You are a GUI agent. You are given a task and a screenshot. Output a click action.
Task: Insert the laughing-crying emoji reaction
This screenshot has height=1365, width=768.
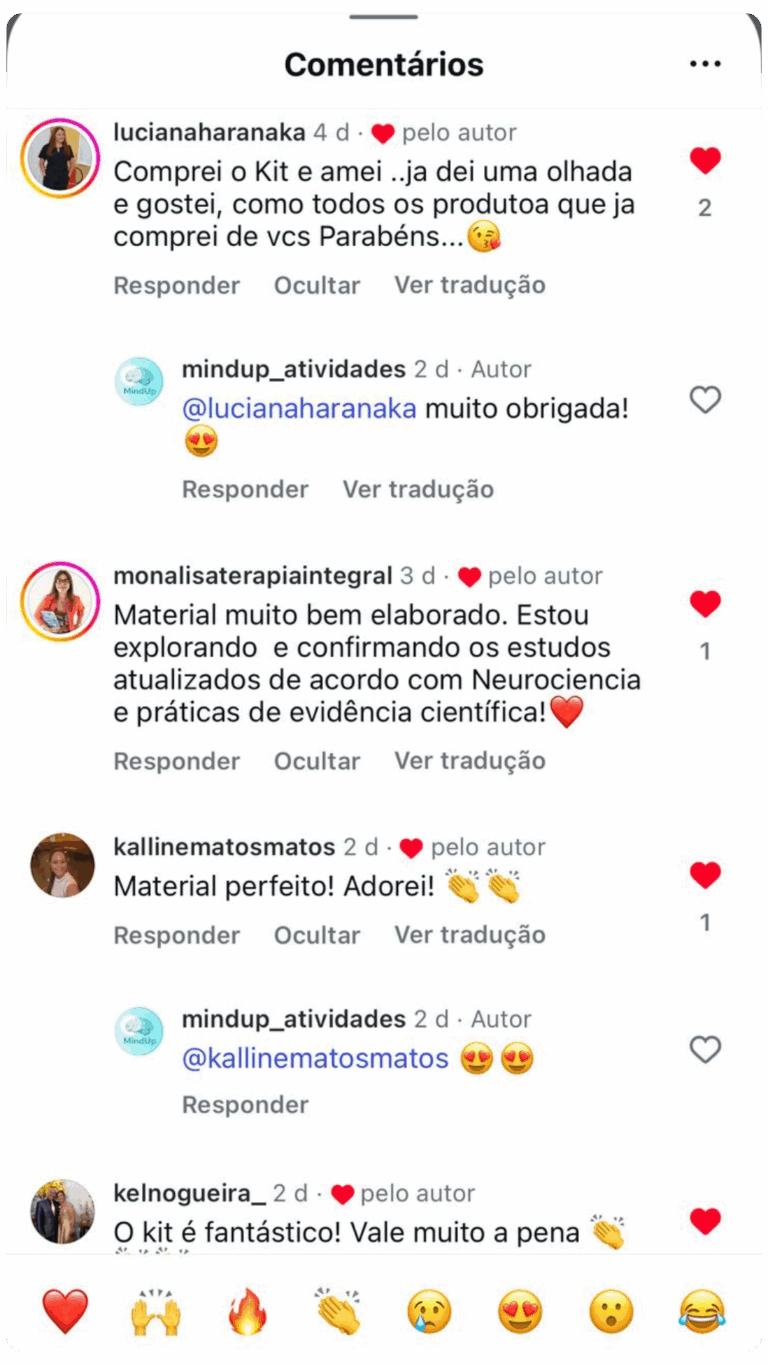(701, 1311)
